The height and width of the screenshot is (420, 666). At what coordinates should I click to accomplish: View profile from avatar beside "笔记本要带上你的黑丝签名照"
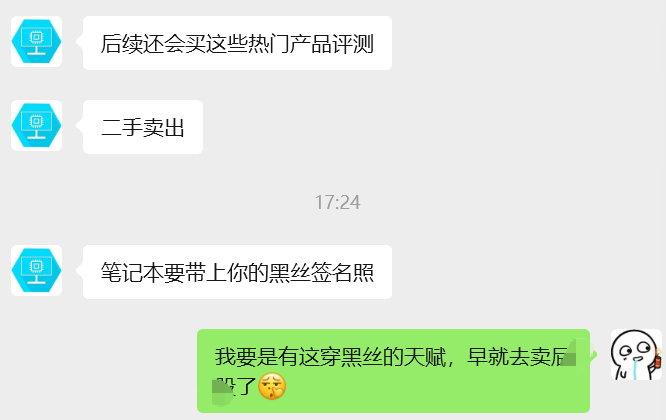(x=37, y=271)
